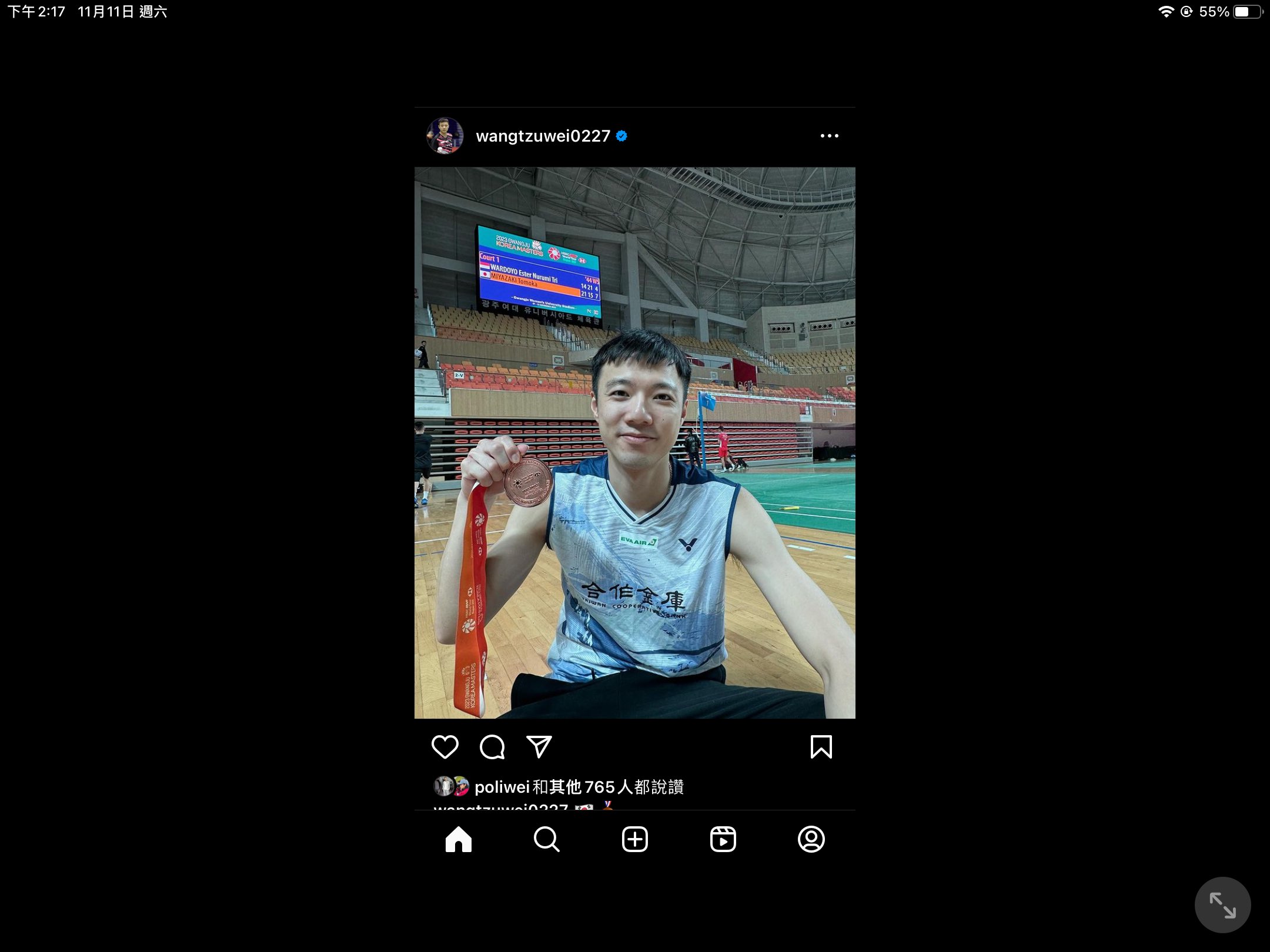The width and height of the screenshot is (1270, 952).
Task: Like wangtzuwei0227's medal photo post
Action: 444,747
